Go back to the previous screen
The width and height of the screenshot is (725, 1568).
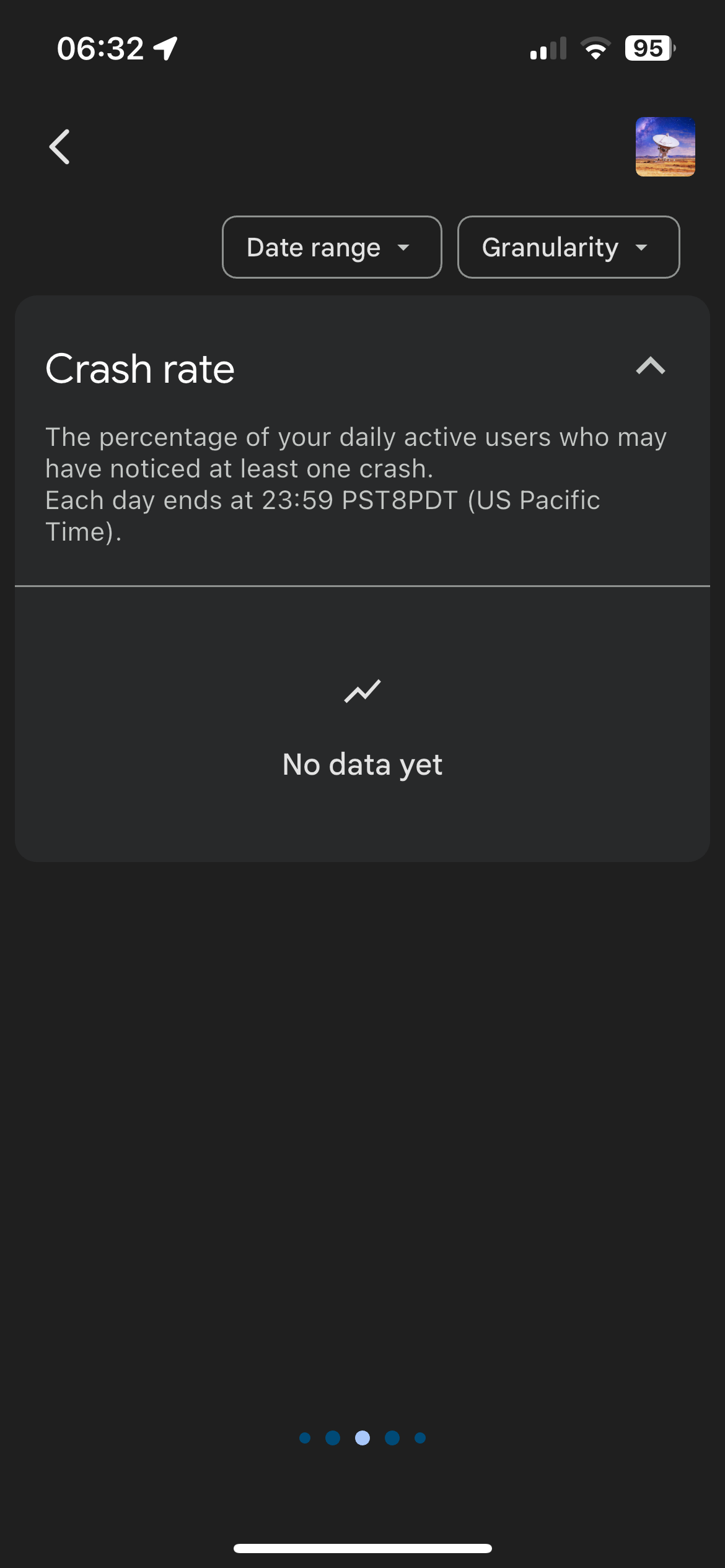59,147
